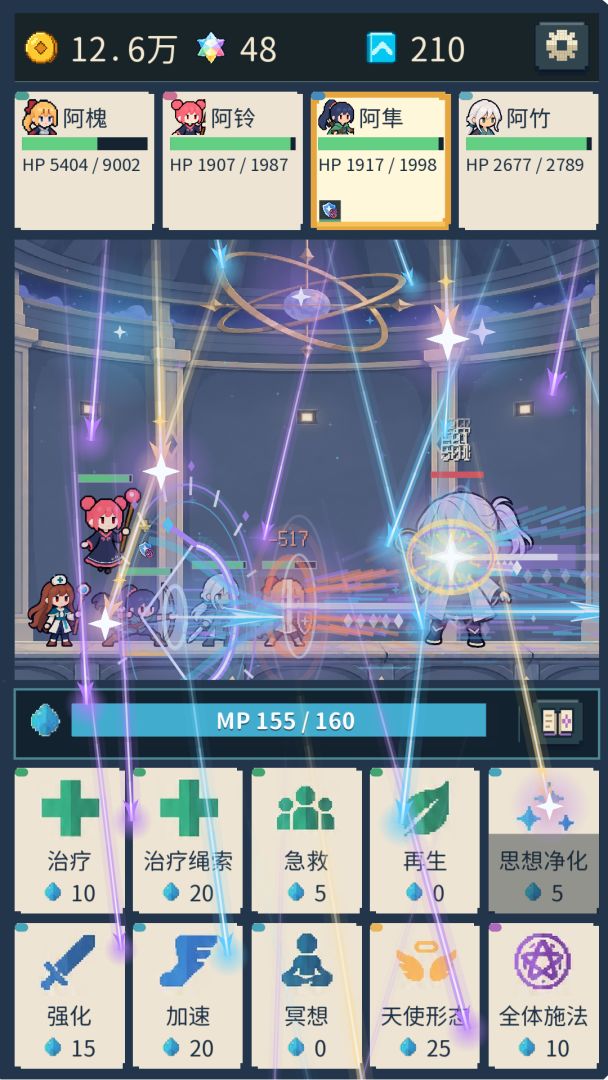Cast the 思想净化 skill
Viewport: 608px width, 1080px height.
(543, 841)
